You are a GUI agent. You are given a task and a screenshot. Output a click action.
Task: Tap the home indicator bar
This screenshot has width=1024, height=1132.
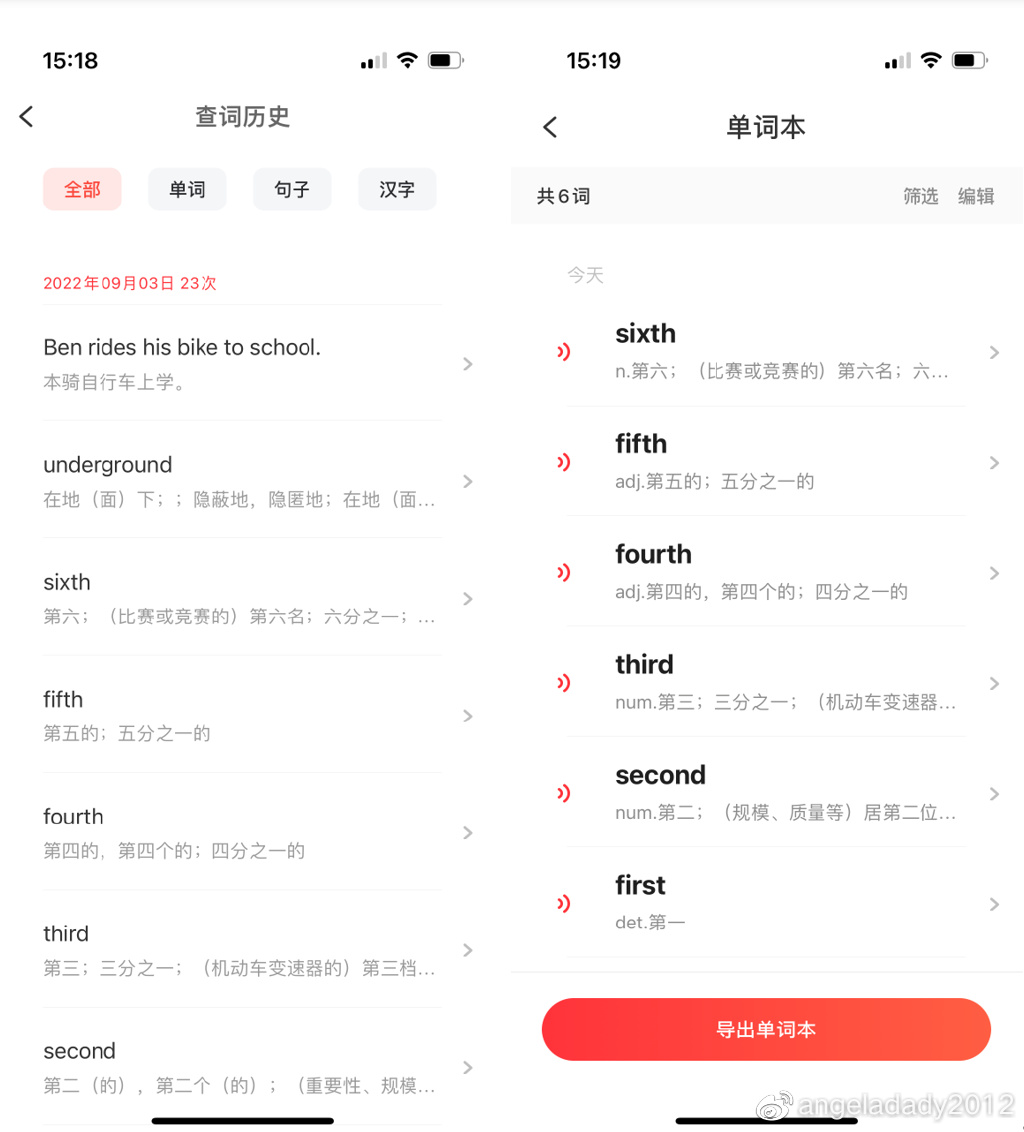[242, 1122]
